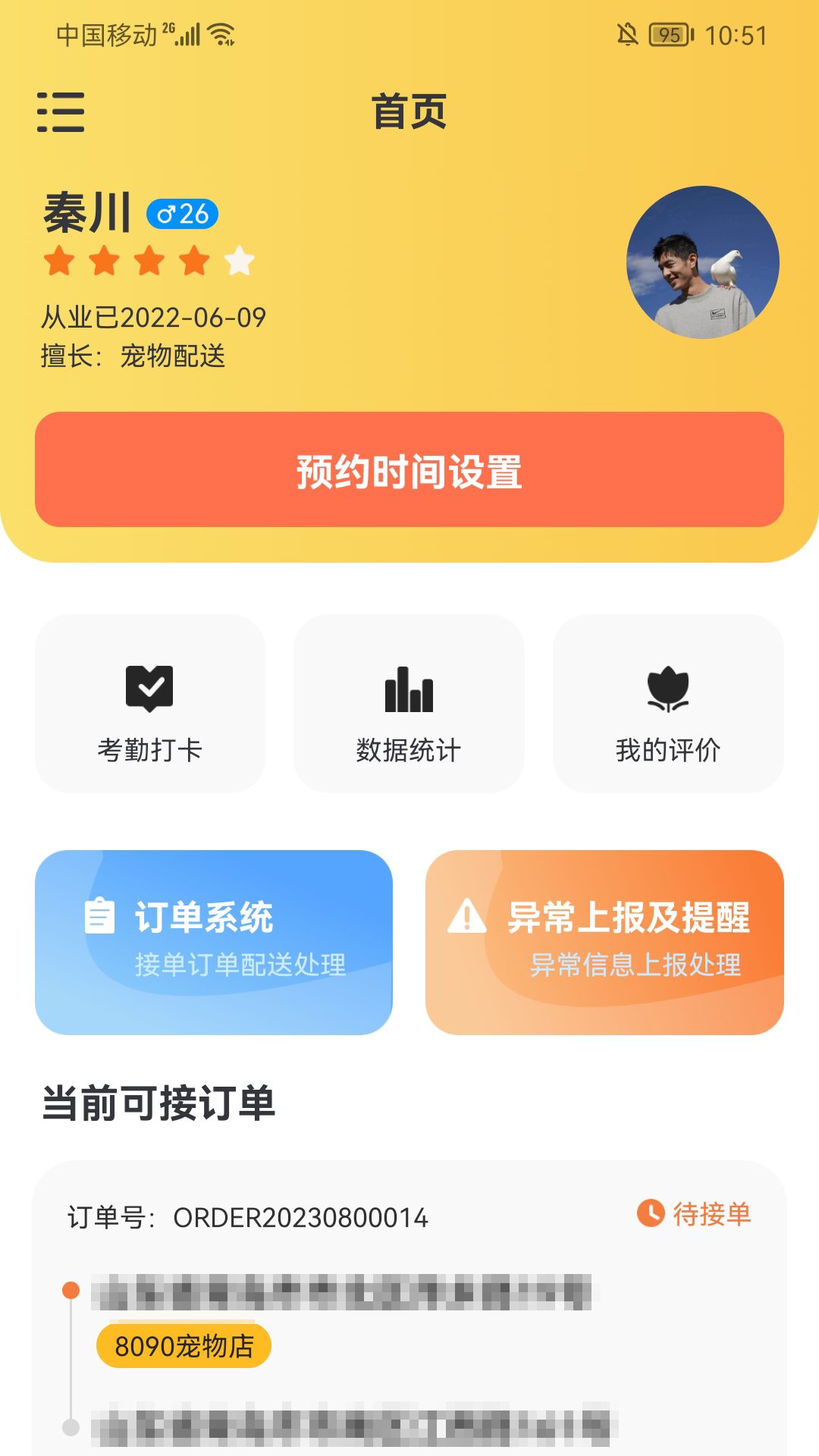The width and height of the screenshot is (819, 1456).
Task: Open 考勤打卡 attendance check-in
Action: point(150,704)
